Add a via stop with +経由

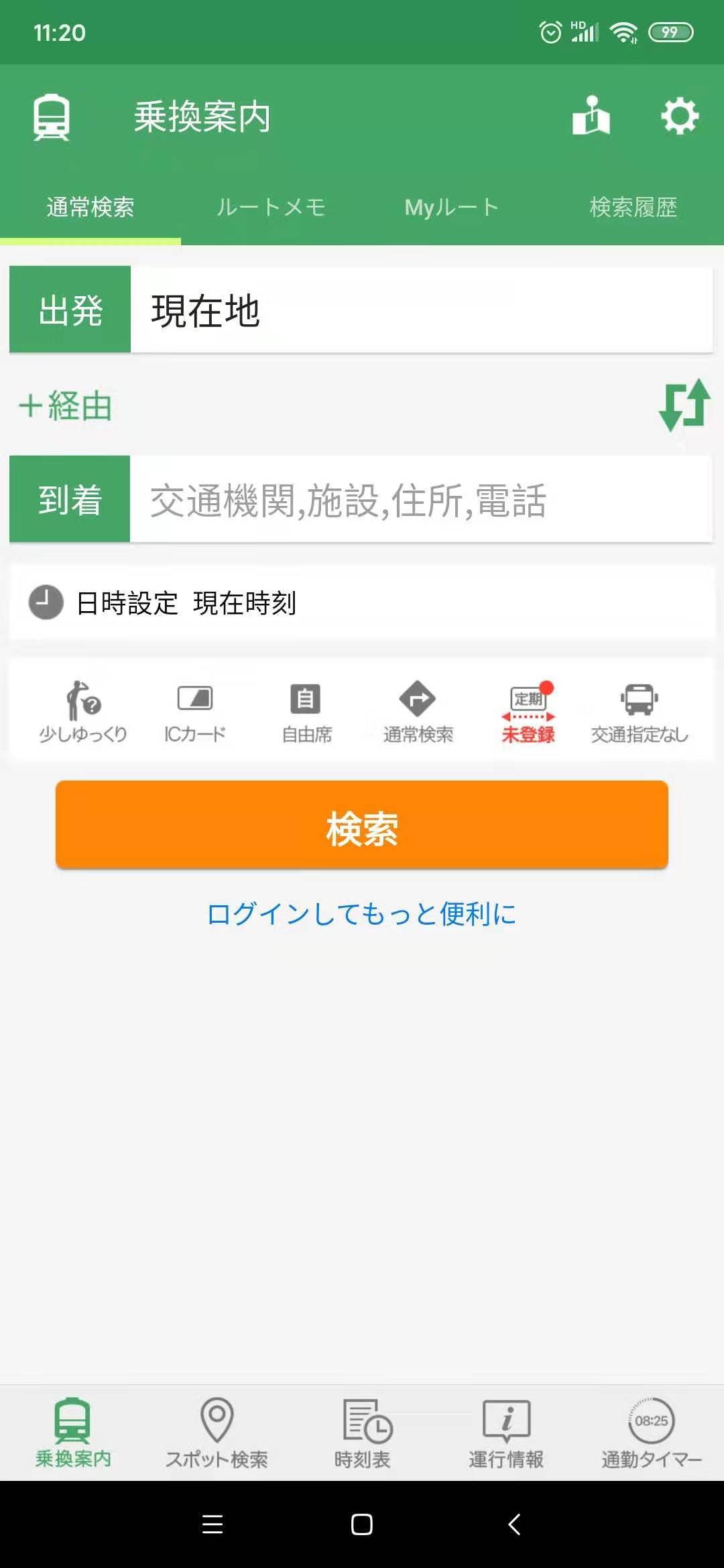point(66,406)
